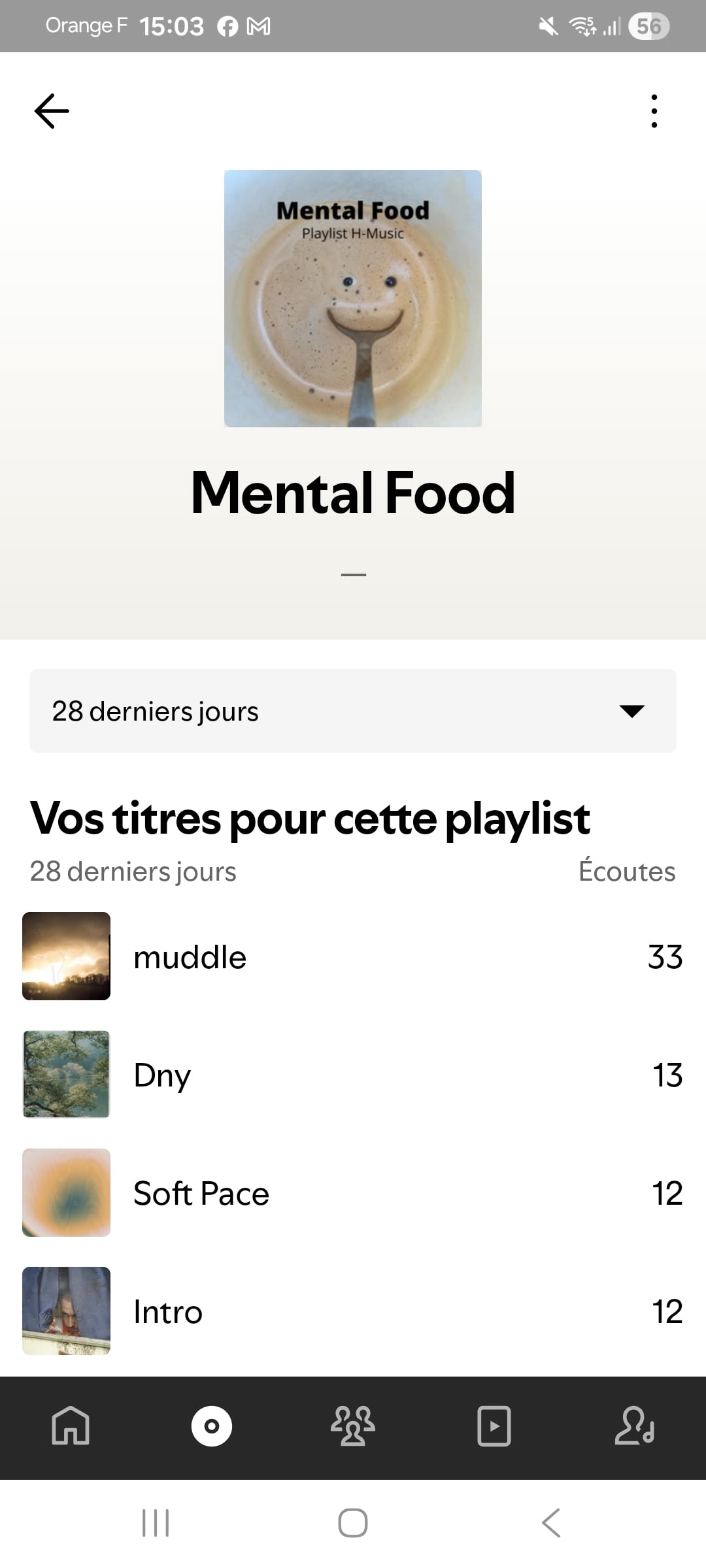Tap the system home button
This screenshot has height=1568, width=706.
coord(353,1523)
